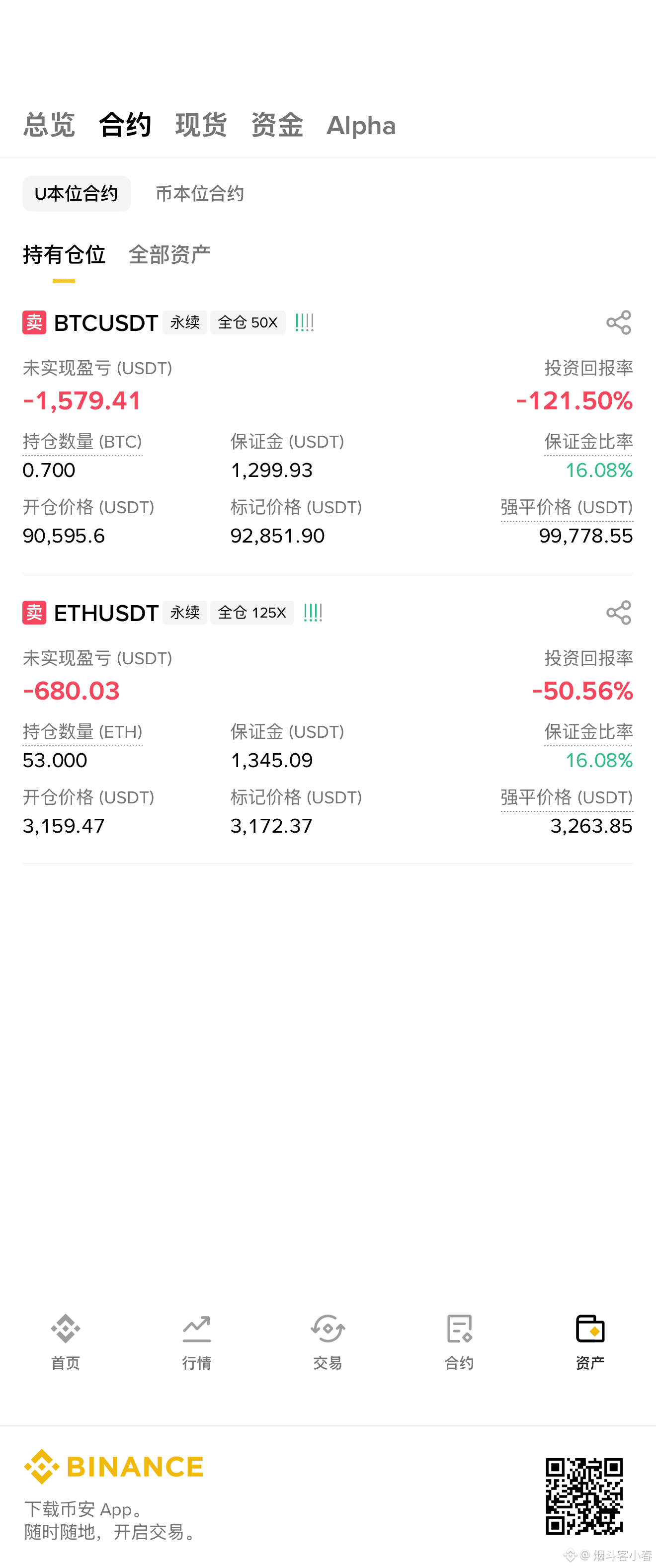Screen dimensions: 656x1568
Task: Open 交易 in bottom navigation
Action: [x=328, y=1341]
